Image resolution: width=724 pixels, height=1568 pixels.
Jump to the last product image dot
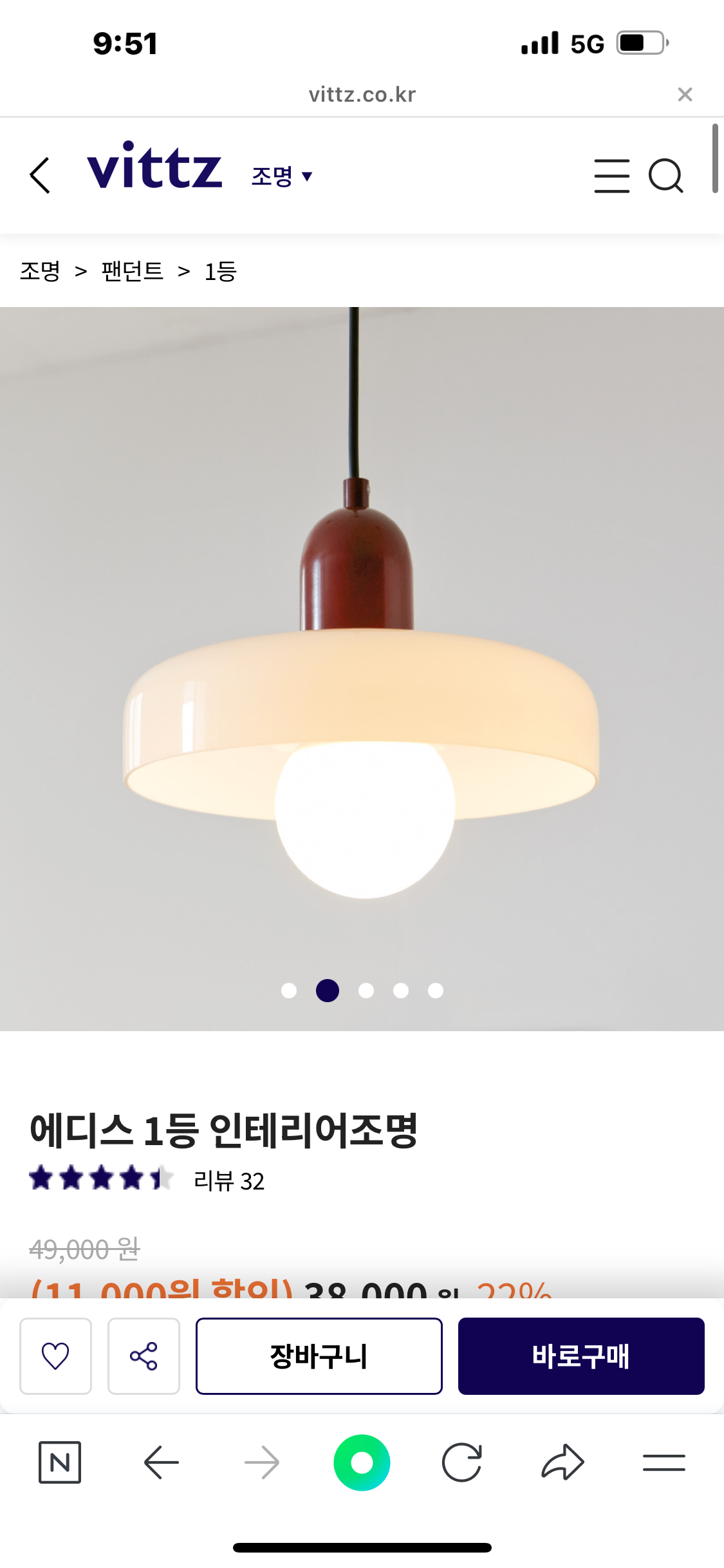(x=436, y=991)
